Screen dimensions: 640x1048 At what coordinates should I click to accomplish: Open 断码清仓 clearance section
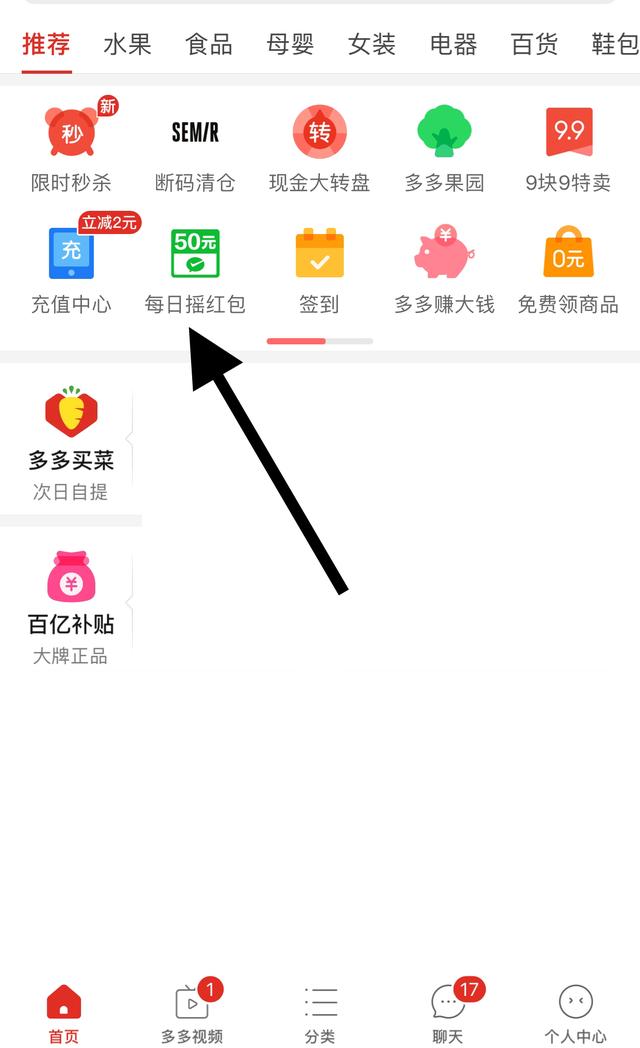point(195,148)
